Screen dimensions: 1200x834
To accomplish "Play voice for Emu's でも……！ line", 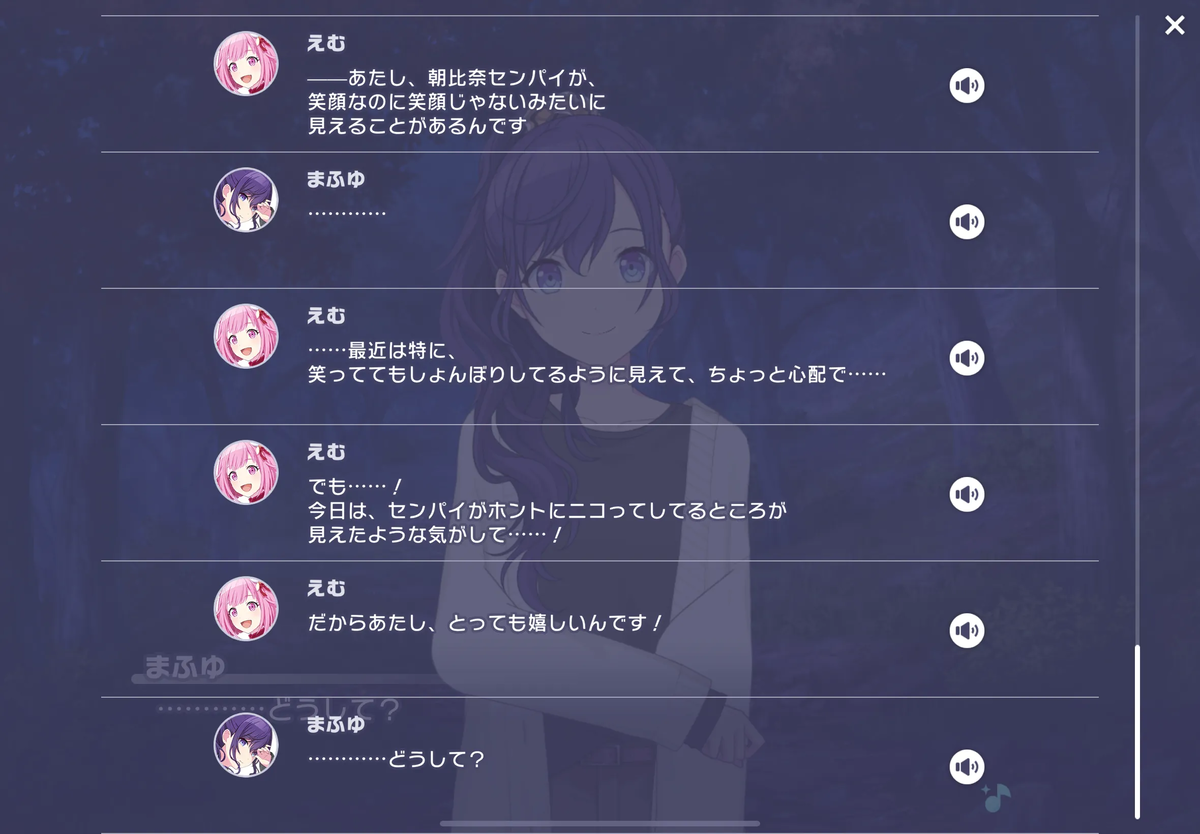I will 966,494.
